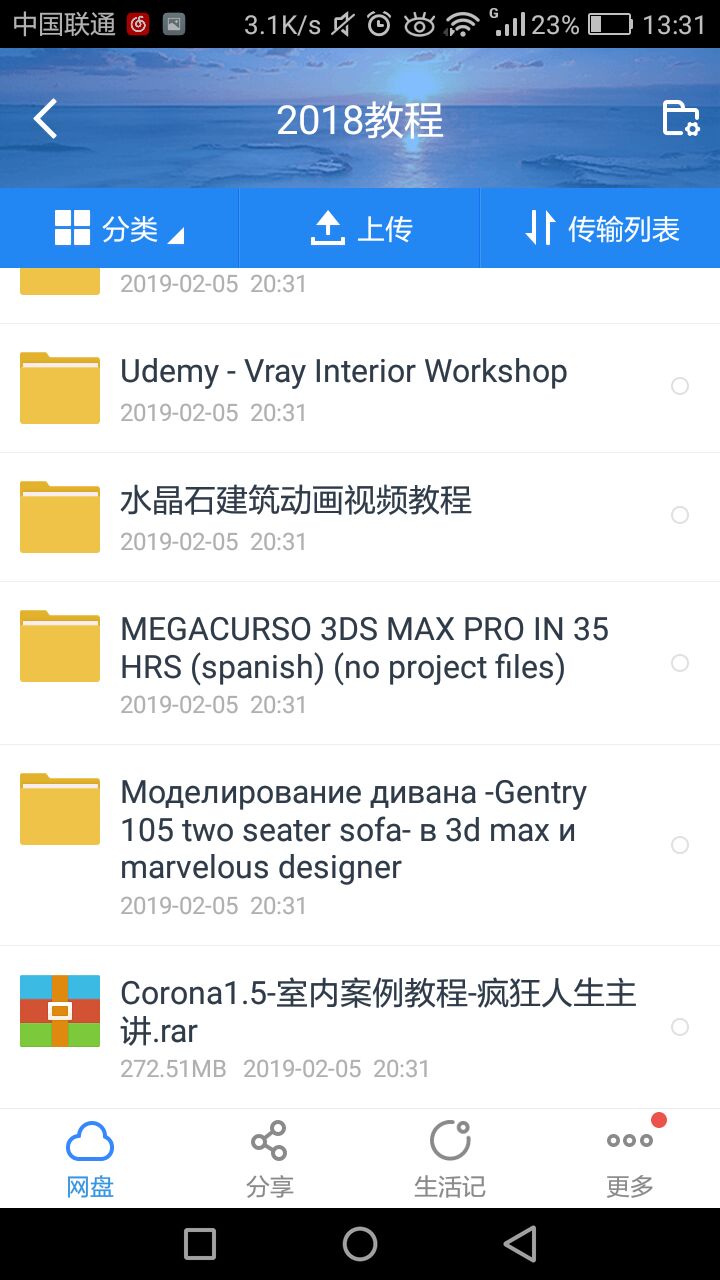
Task: Go back from the 2018教程 folder
Action: pos(45,119)
